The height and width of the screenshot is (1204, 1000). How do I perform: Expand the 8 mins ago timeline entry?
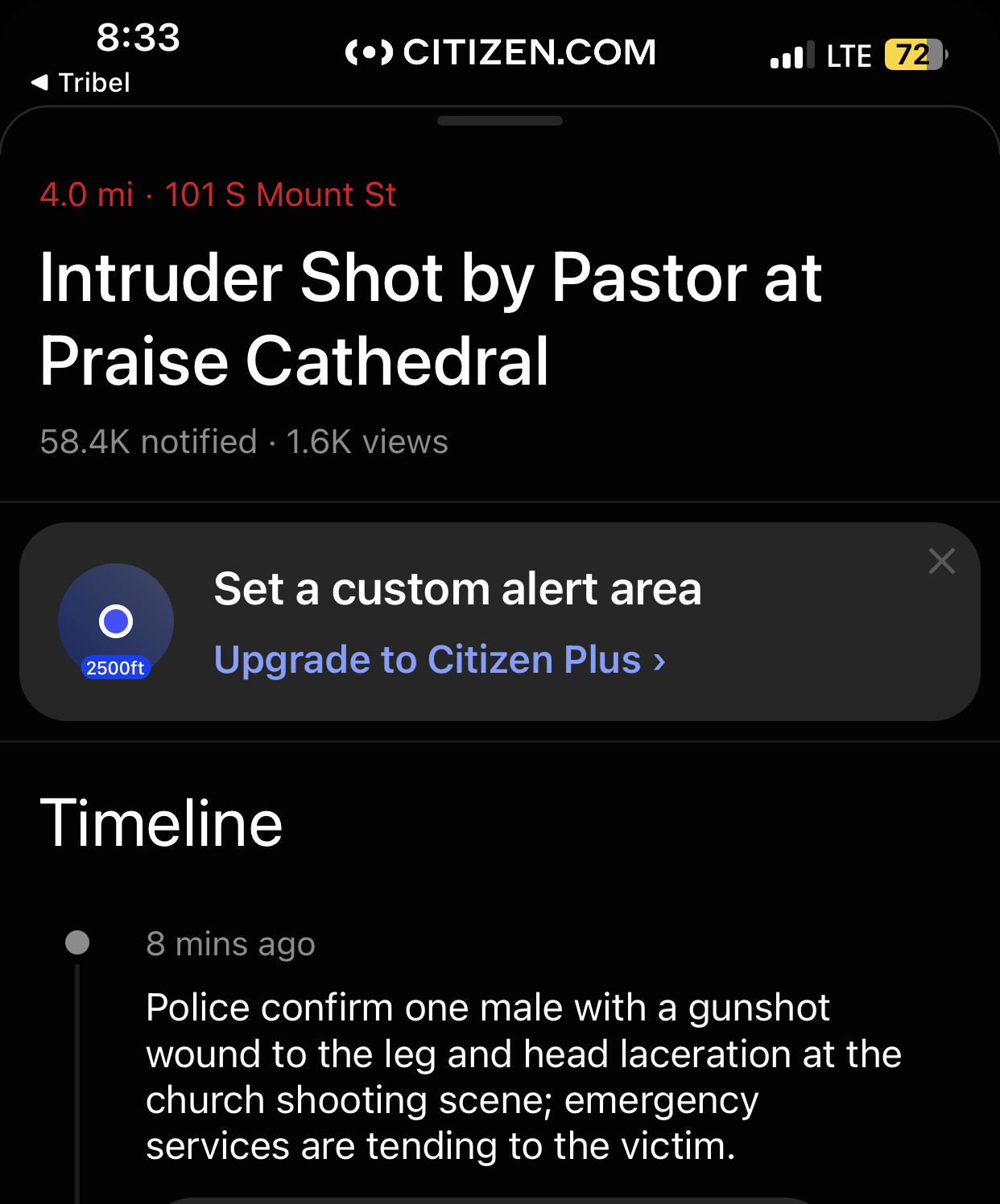pyautogui.click(x=231, y=943)
